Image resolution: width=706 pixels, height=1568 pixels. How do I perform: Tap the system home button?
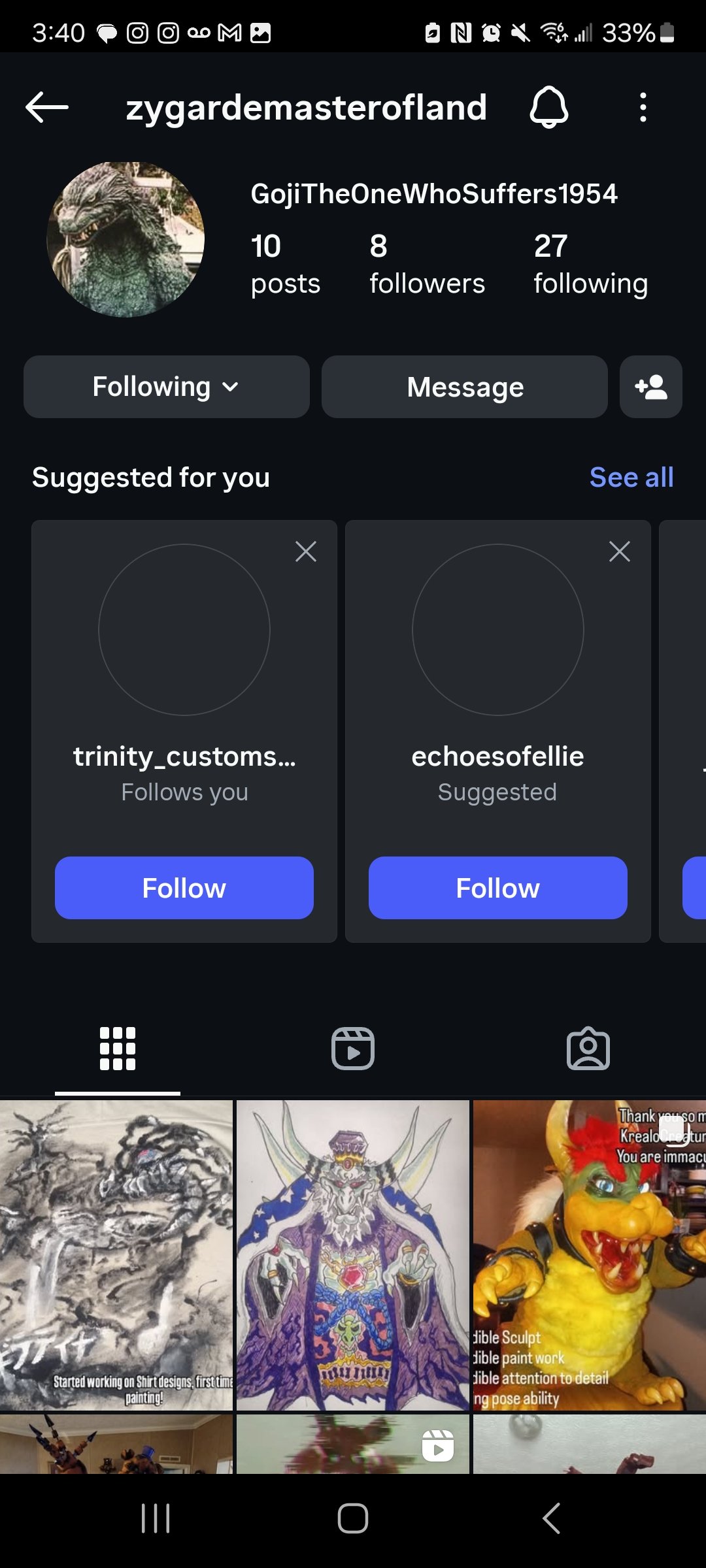point(353,1518)
